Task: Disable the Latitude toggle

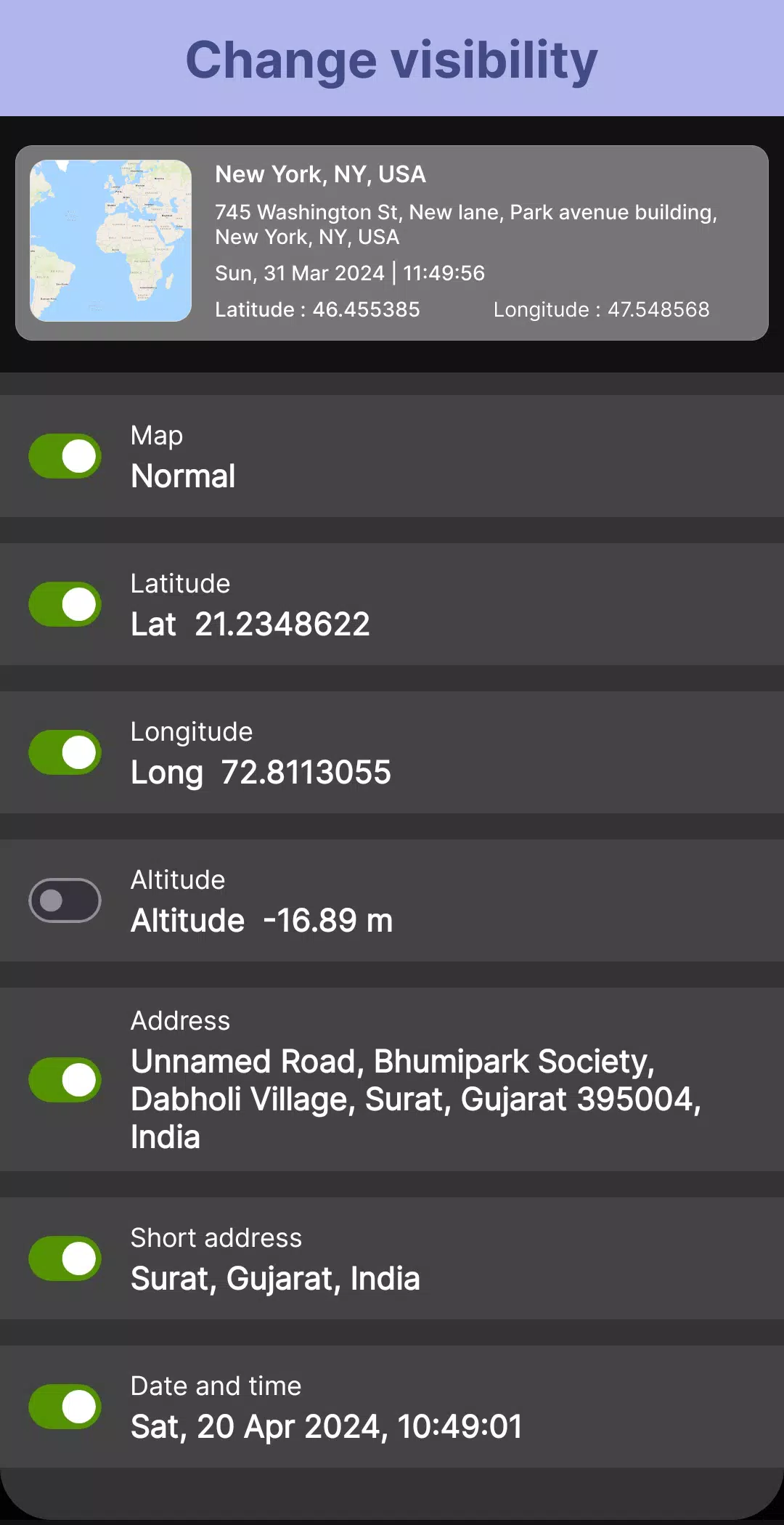Action: 65,604
